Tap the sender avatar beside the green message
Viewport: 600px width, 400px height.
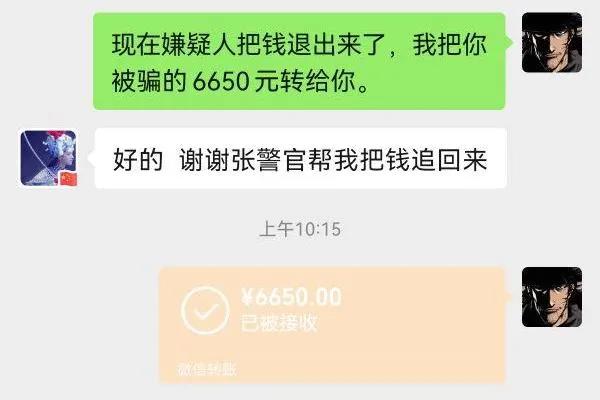coord(552,42)
